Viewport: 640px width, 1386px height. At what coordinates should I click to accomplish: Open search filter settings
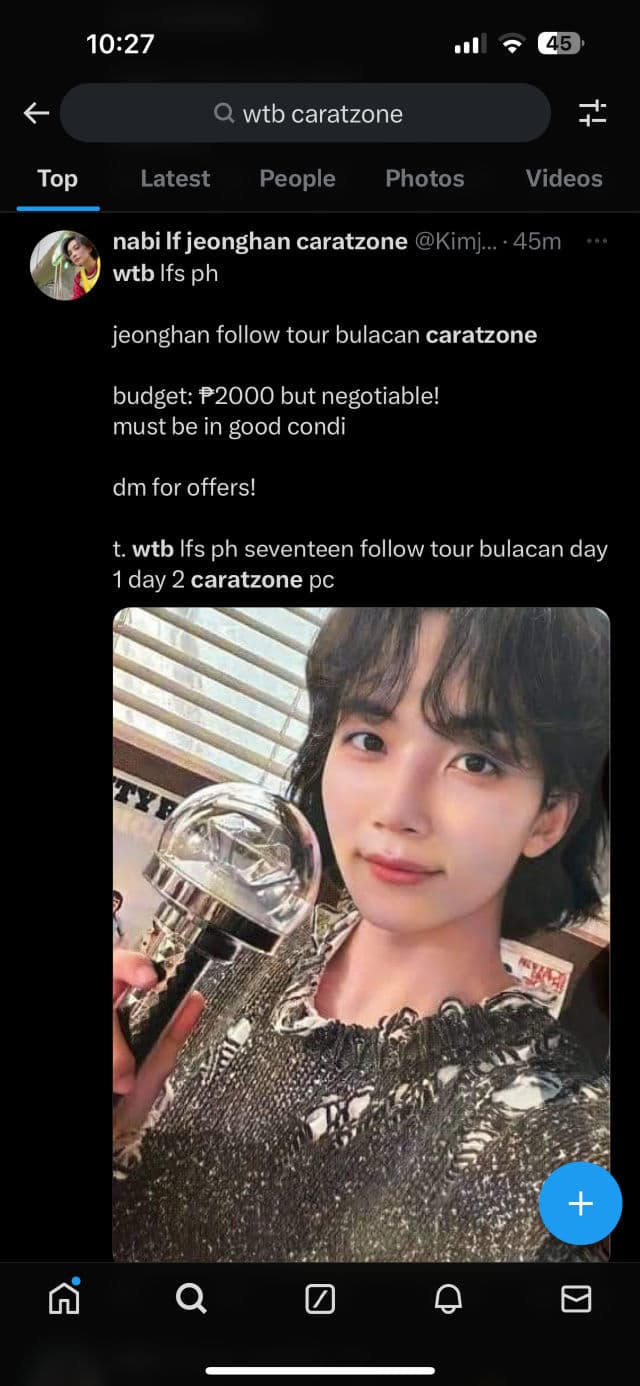pyautogui.click(x=592, y=113)
